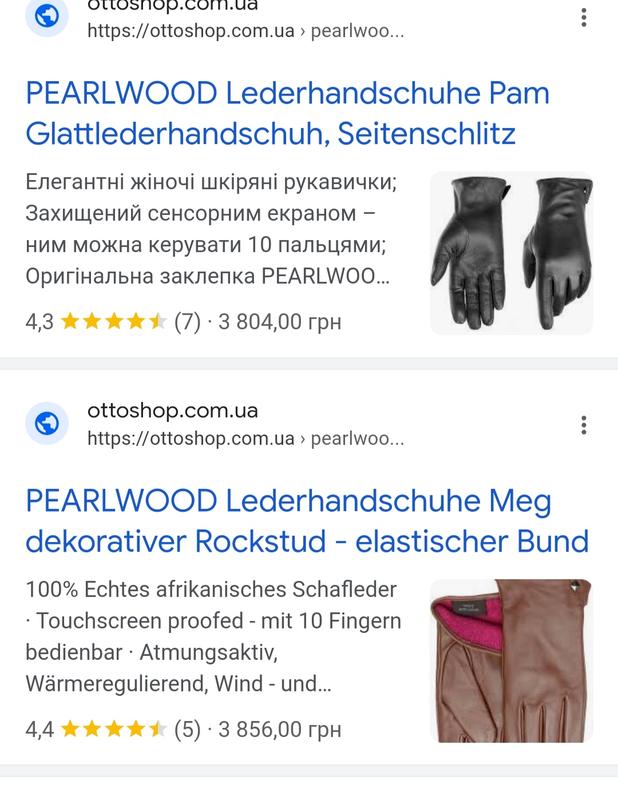618x800 pixels.
Task: View the black leather gloves thumbnail
Action: (511, 253)
